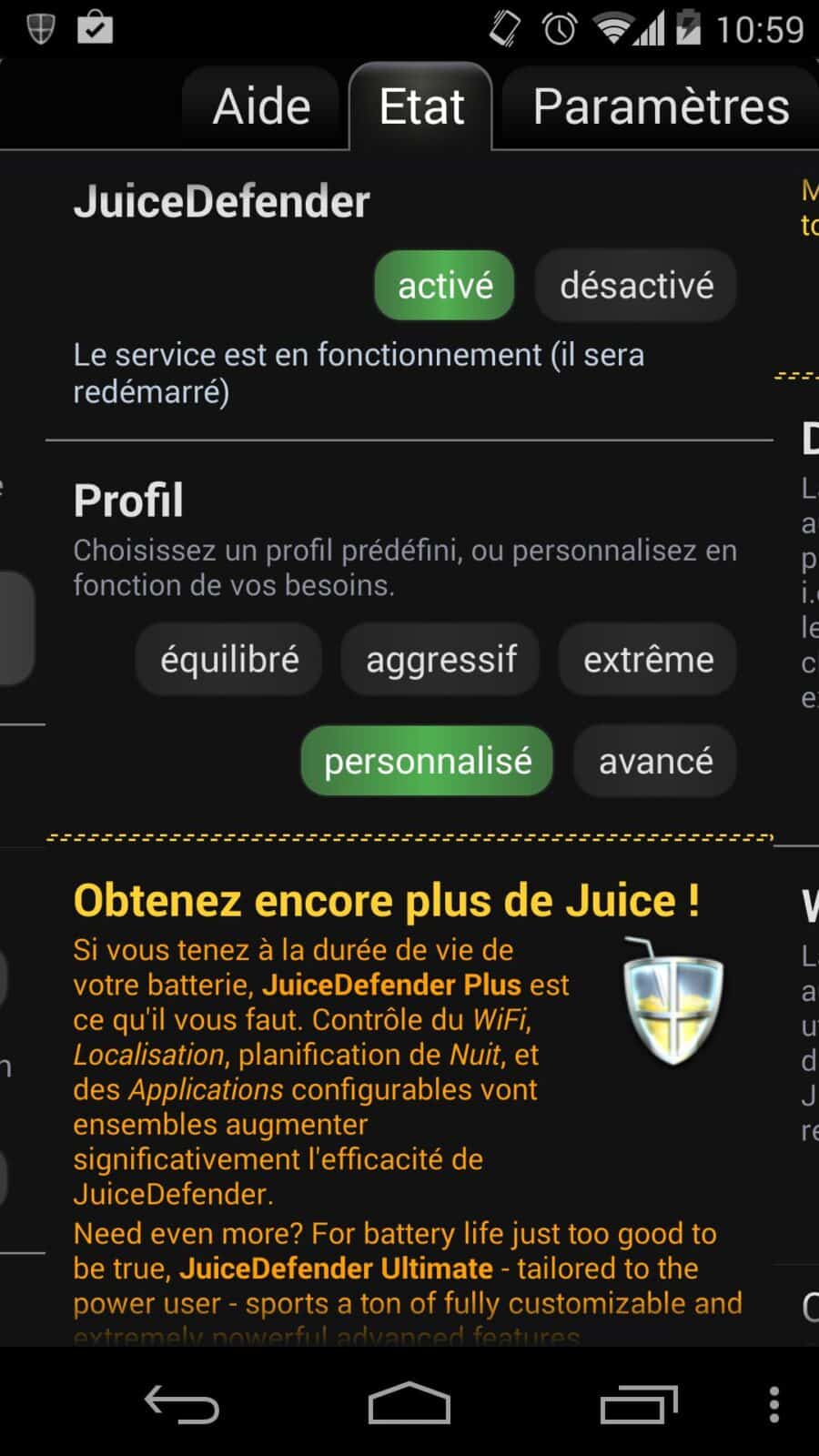Pick the extrême profile
This screenshot has width=819, height=1456.
tap(648, 660)
